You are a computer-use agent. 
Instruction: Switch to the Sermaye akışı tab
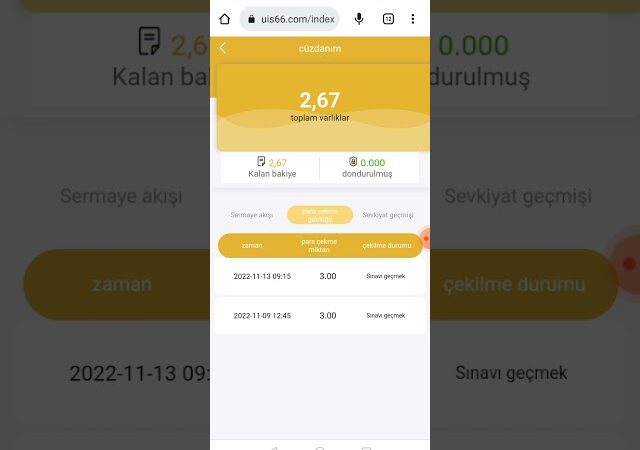click(x=251, y=215)
